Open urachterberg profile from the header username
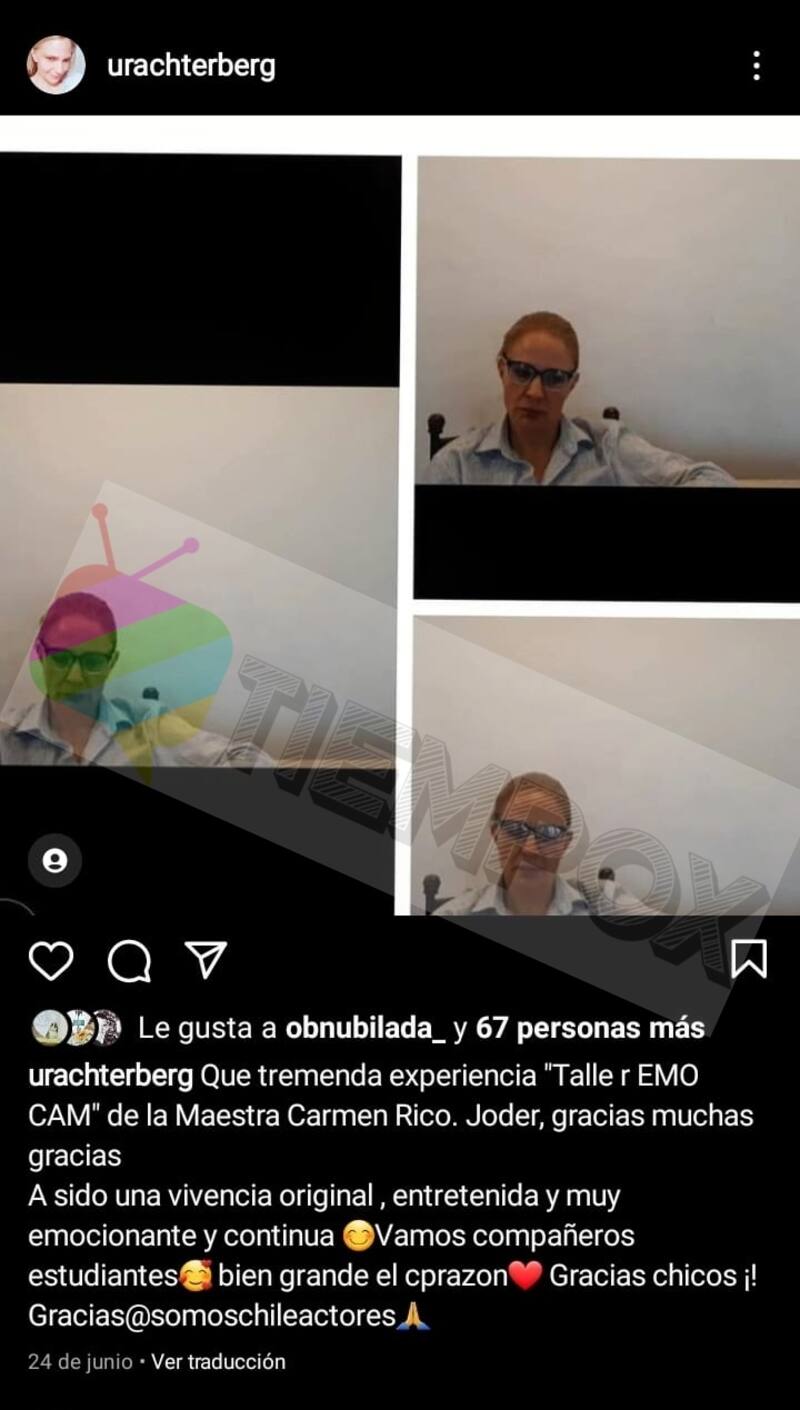This screenshot has height=1410, width=800. pyautogui.click(x=191, y=66)
